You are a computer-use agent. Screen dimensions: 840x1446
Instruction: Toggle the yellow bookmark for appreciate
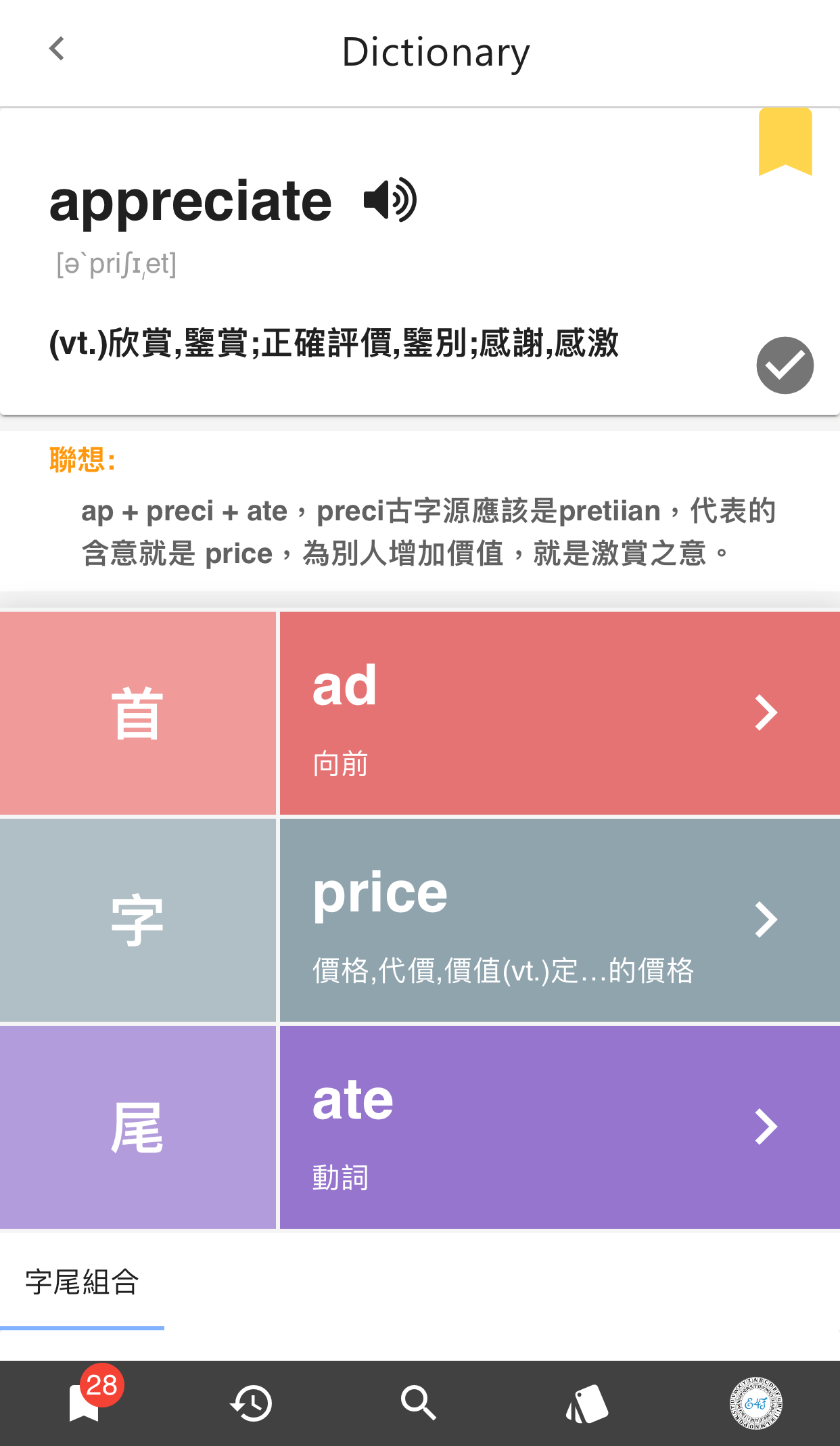(785, 141)
